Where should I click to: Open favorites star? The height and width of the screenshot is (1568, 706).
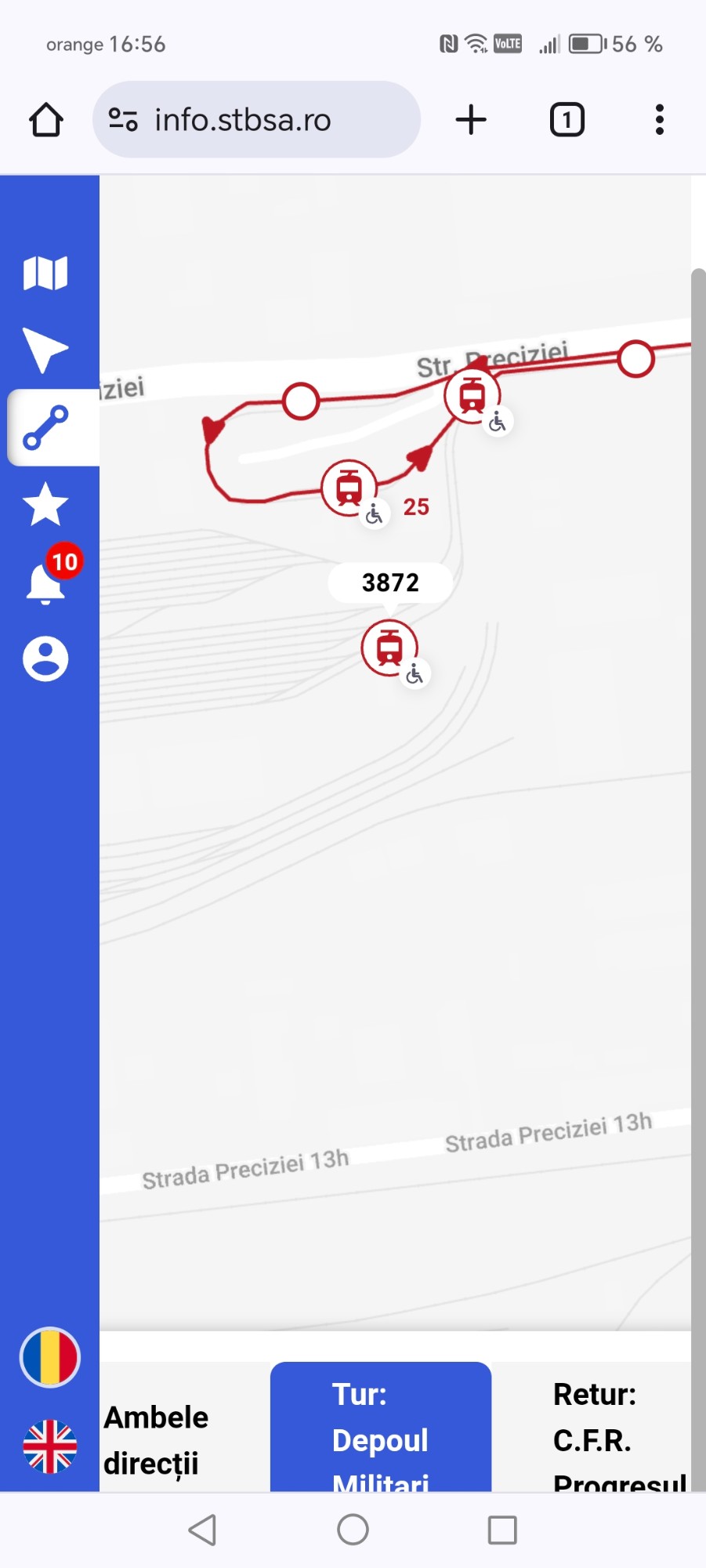tap(45, 504)
